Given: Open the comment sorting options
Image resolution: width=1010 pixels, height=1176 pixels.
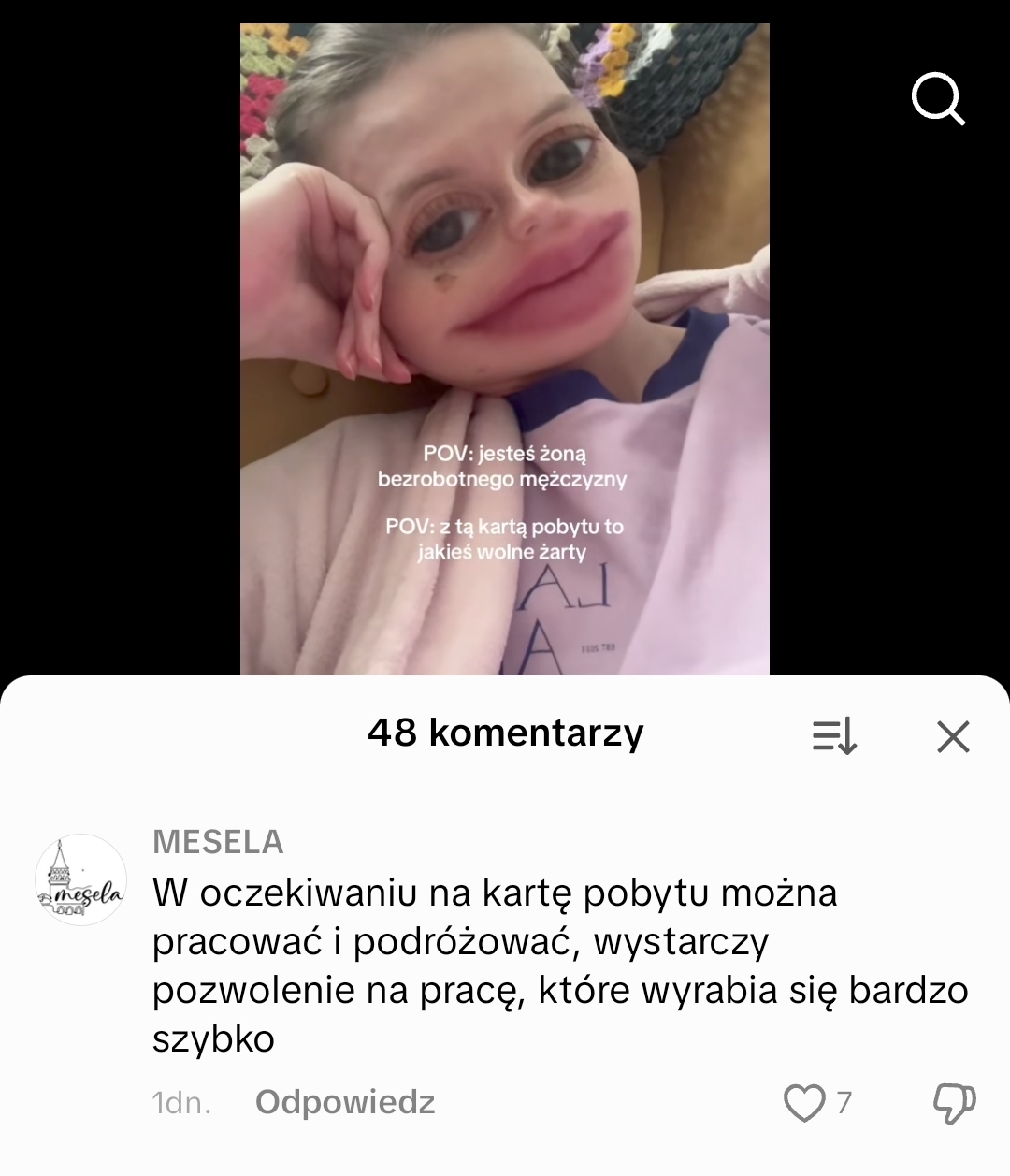Looking at the screenshot, I should [x=834, y=737].
